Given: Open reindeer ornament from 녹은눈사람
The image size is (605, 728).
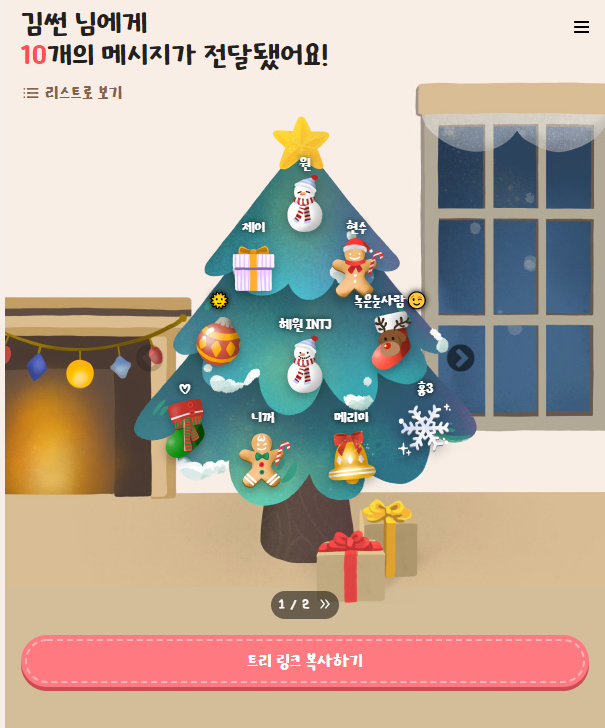Looking at the screenshot, I should click(x=390, y=341).
